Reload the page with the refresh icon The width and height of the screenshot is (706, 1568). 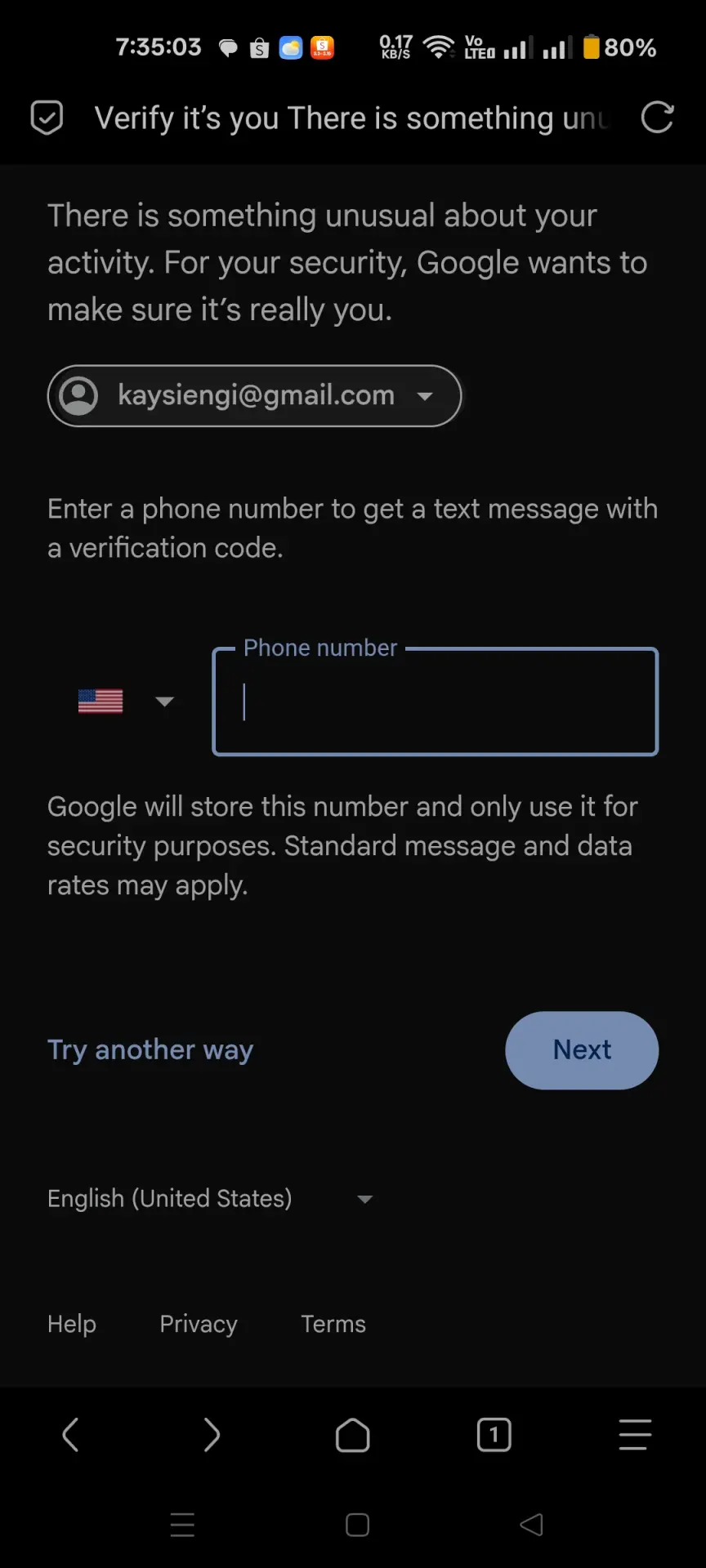(x=657, y=118)
